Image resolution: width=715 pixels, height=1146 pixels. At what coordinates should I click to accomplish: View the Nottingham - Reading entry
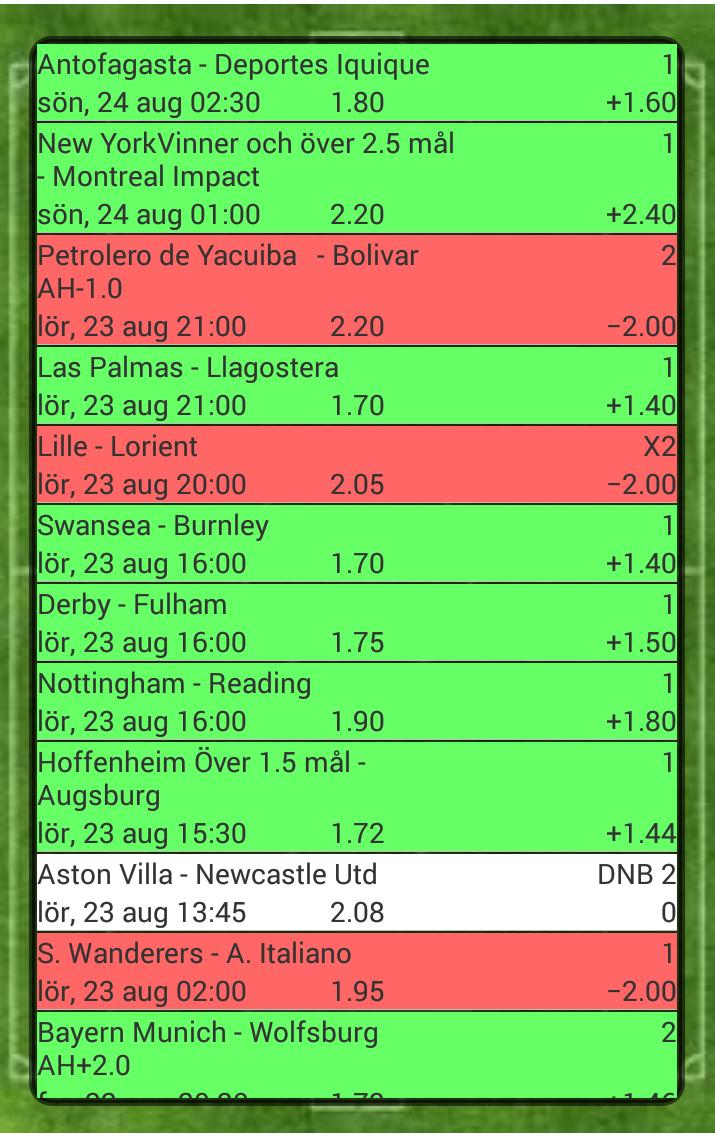pos(357,702)
